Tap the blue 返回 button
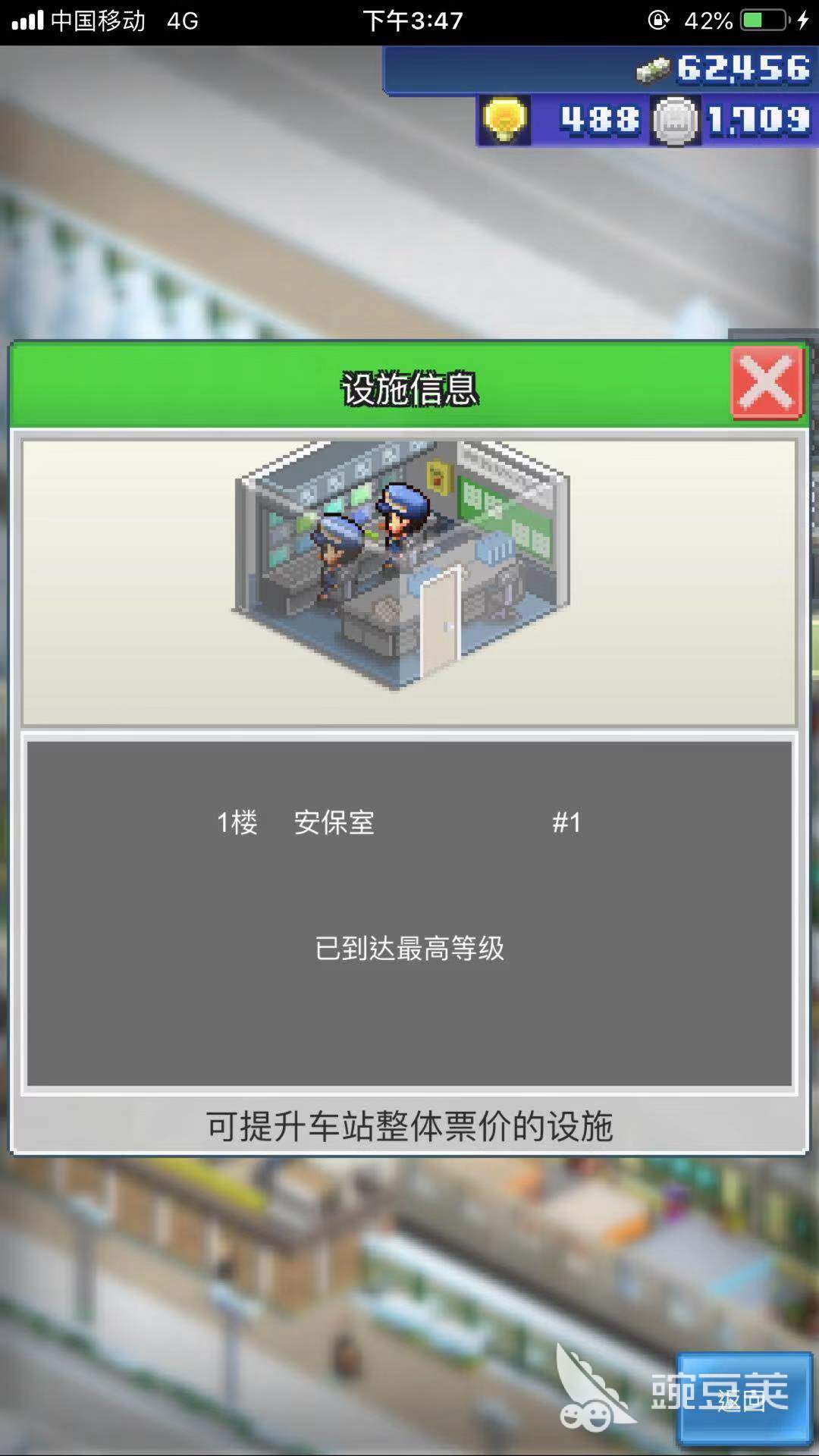Screen dimensions: 819x1456 pyautogui.click(x=744, y=1398)
